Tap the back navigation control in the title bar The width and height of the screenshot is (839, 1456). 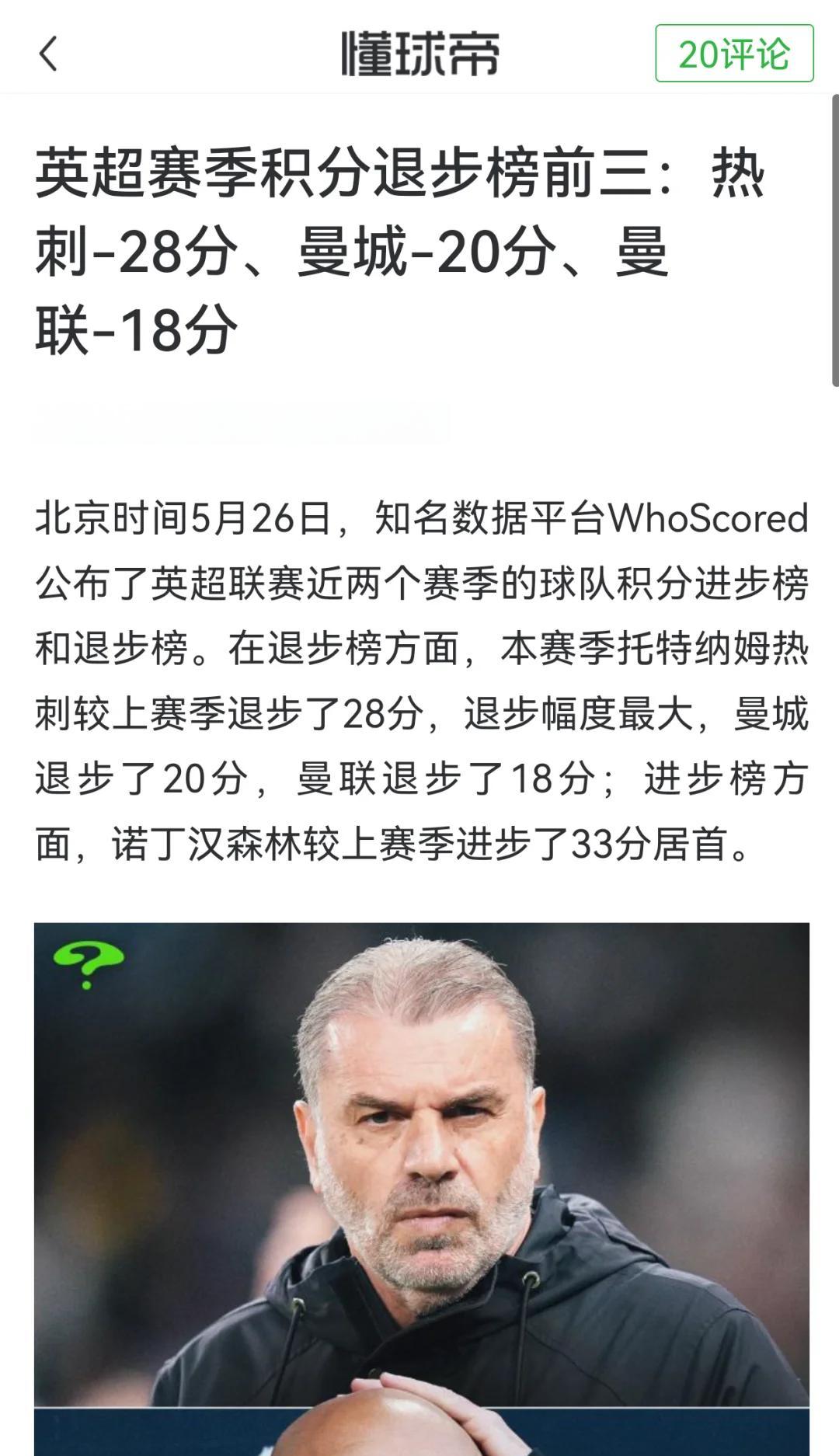48,54
